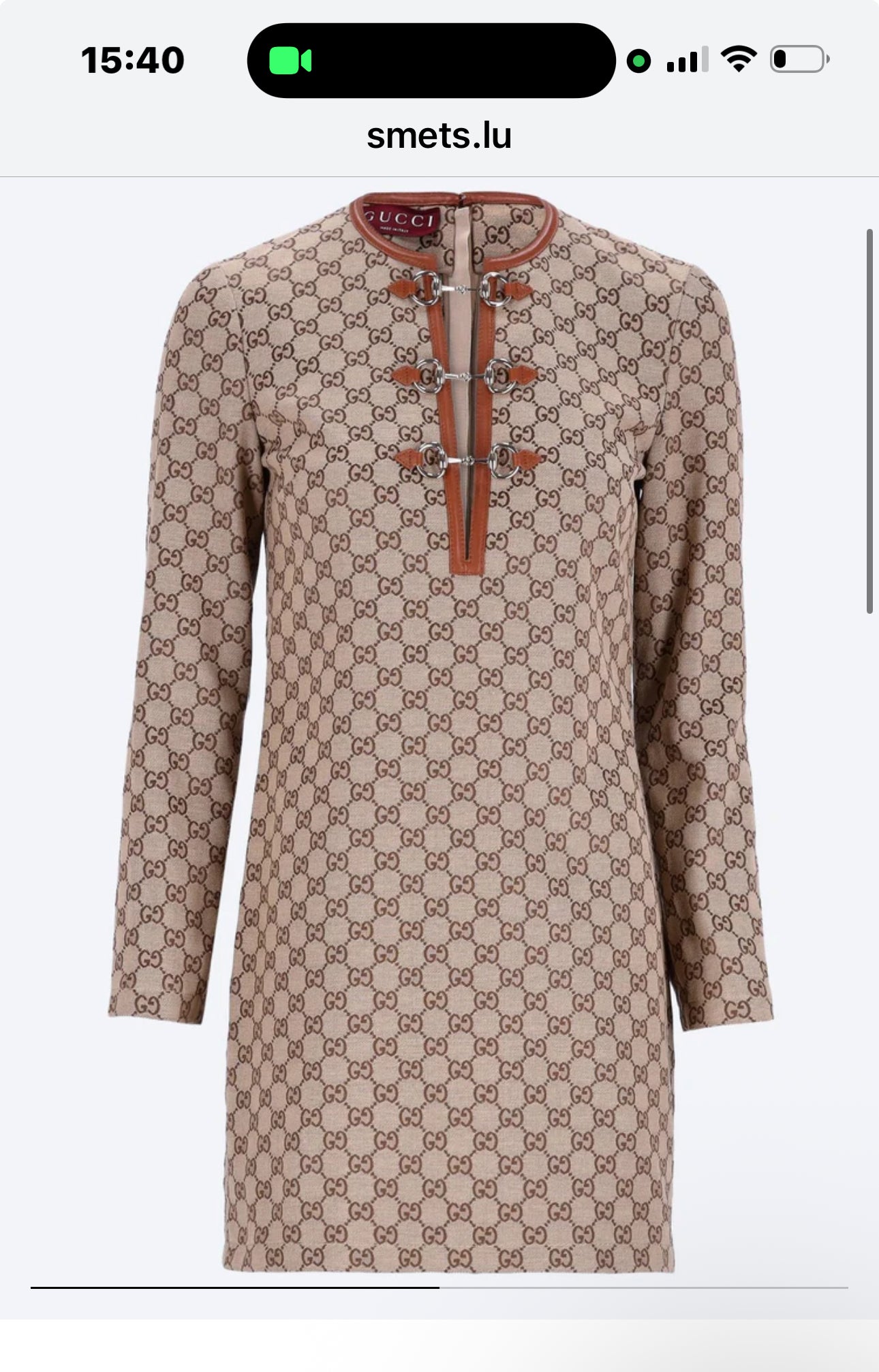Tap the green FaceTime camera indicator

[290, 61]
